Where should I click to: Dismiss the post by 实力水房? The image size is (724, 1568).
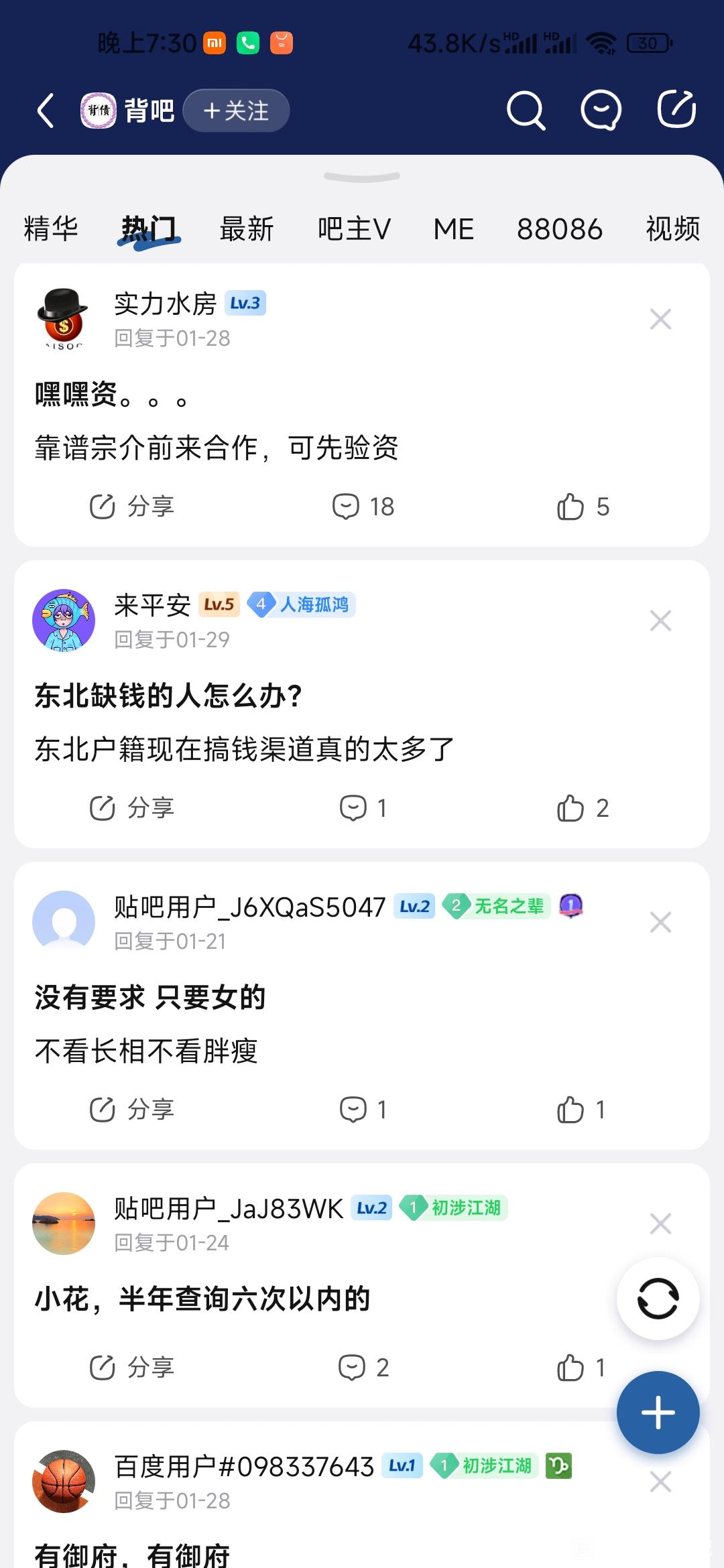pos(660,319)
